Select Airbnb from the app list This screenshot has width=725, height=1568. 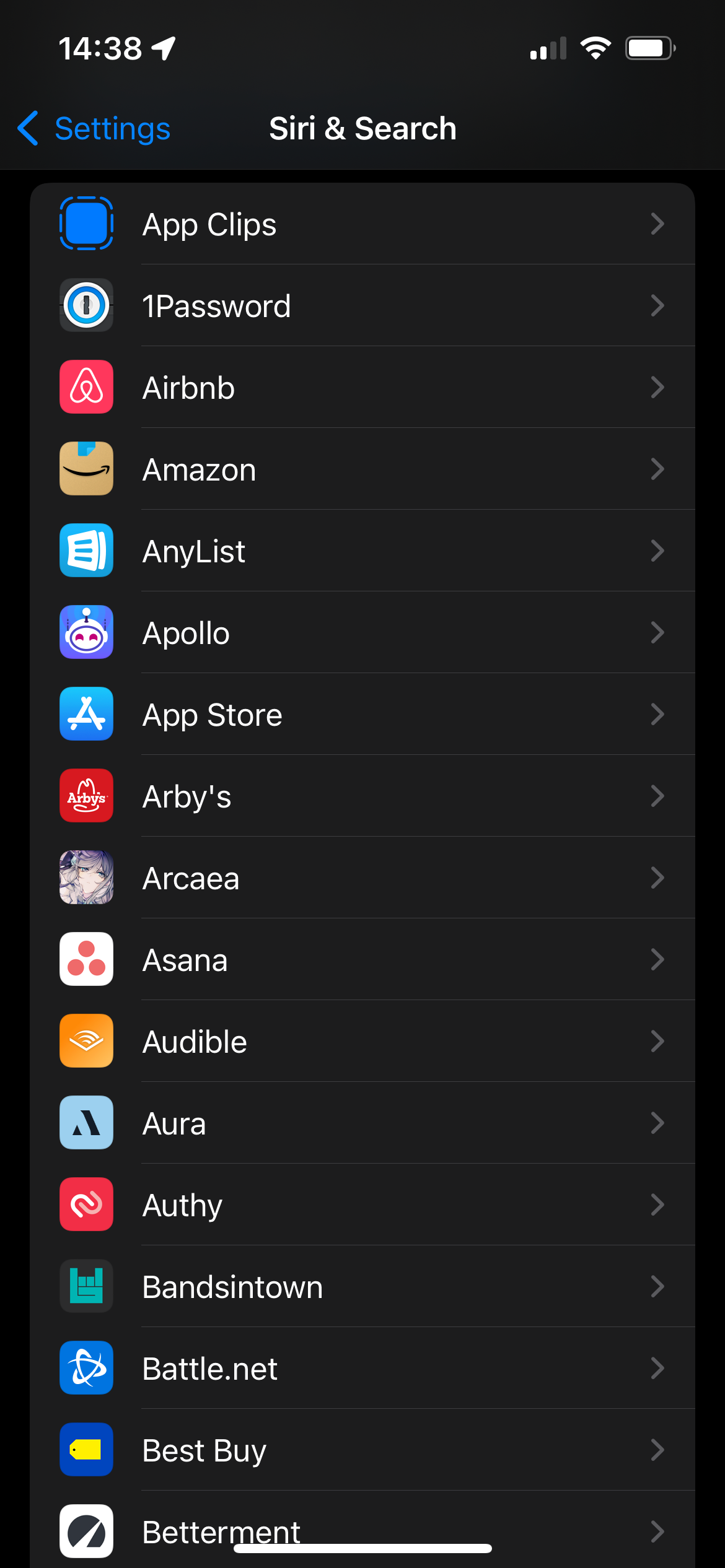point(362,388)
